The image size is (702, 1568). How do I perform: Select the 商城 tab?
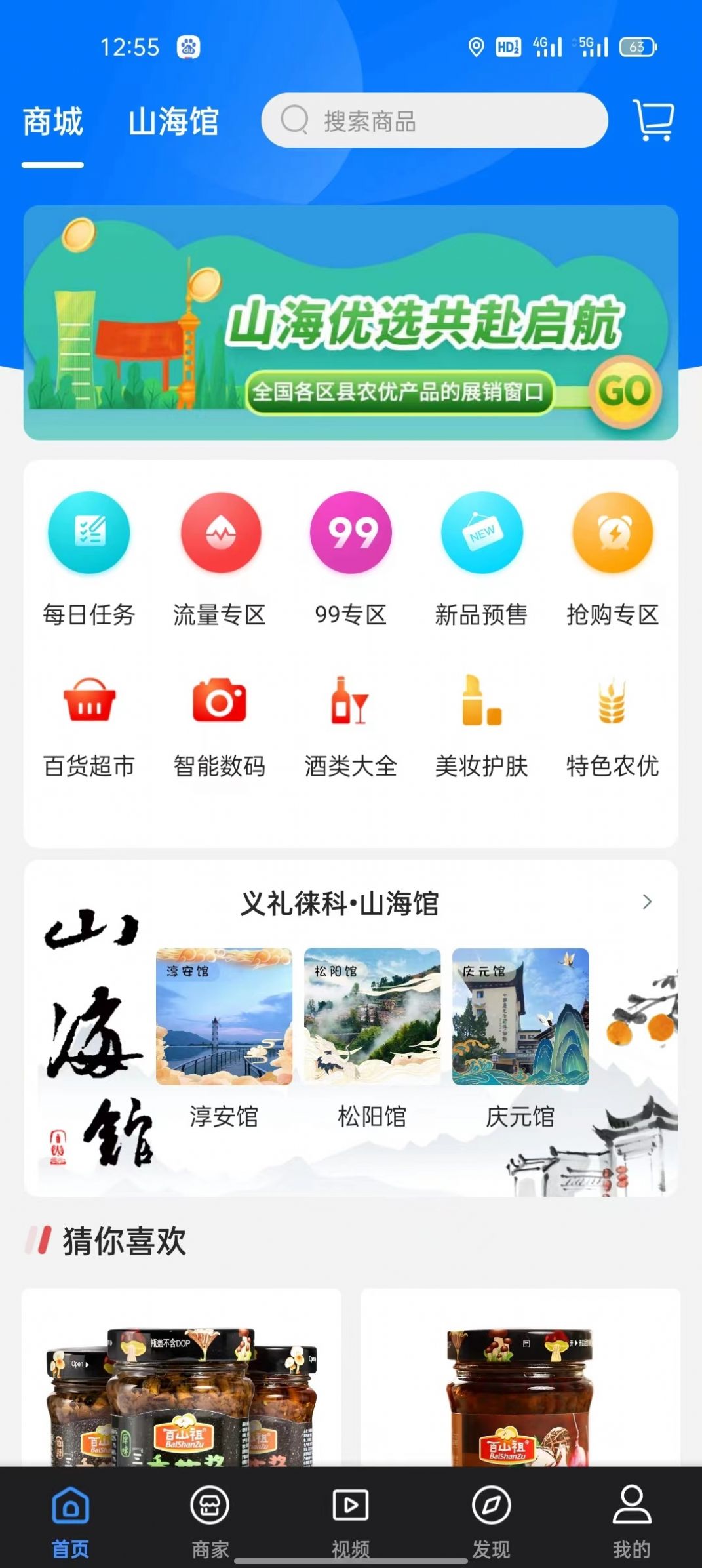pyautogui.click(x=52, y=122)
